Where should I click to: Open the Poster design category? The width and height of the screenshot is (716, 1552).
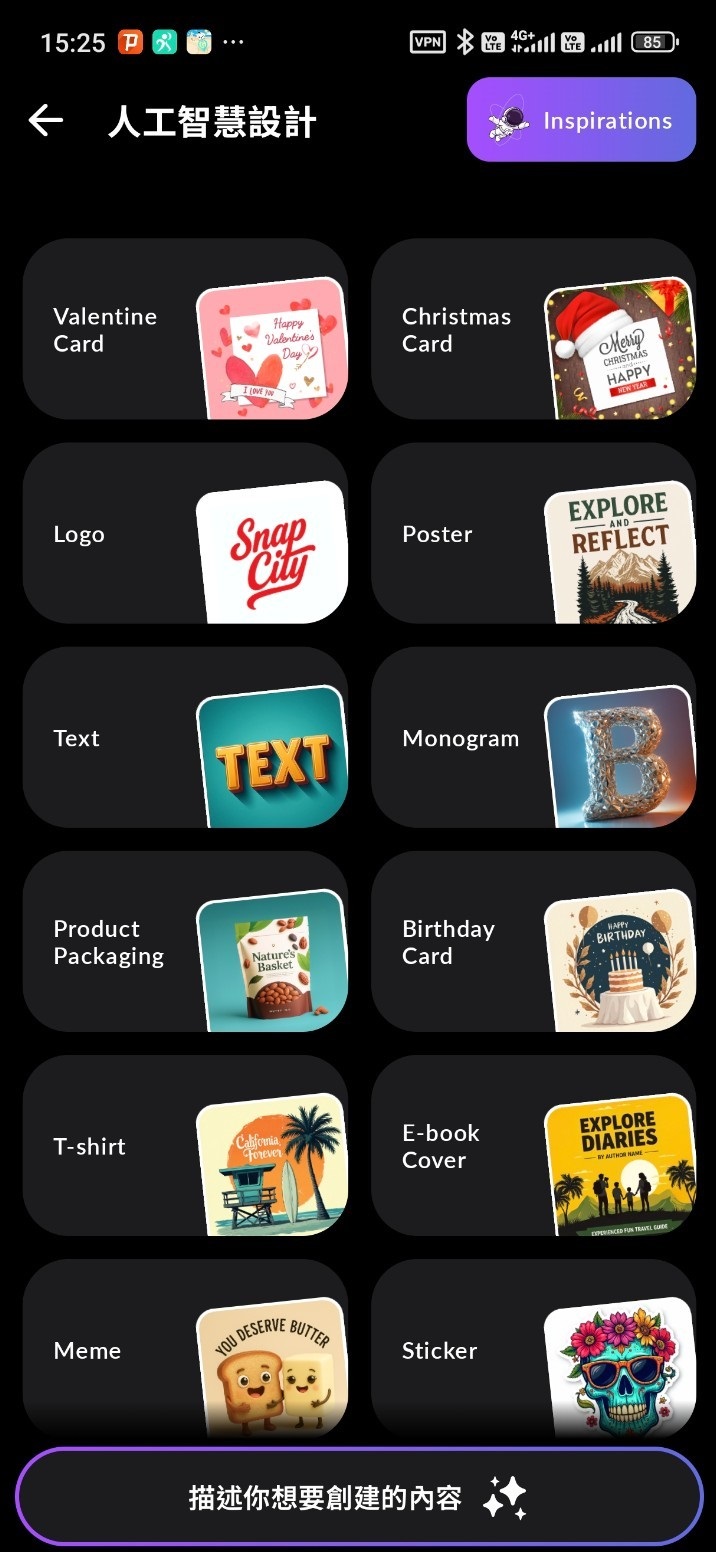[533, 534]
